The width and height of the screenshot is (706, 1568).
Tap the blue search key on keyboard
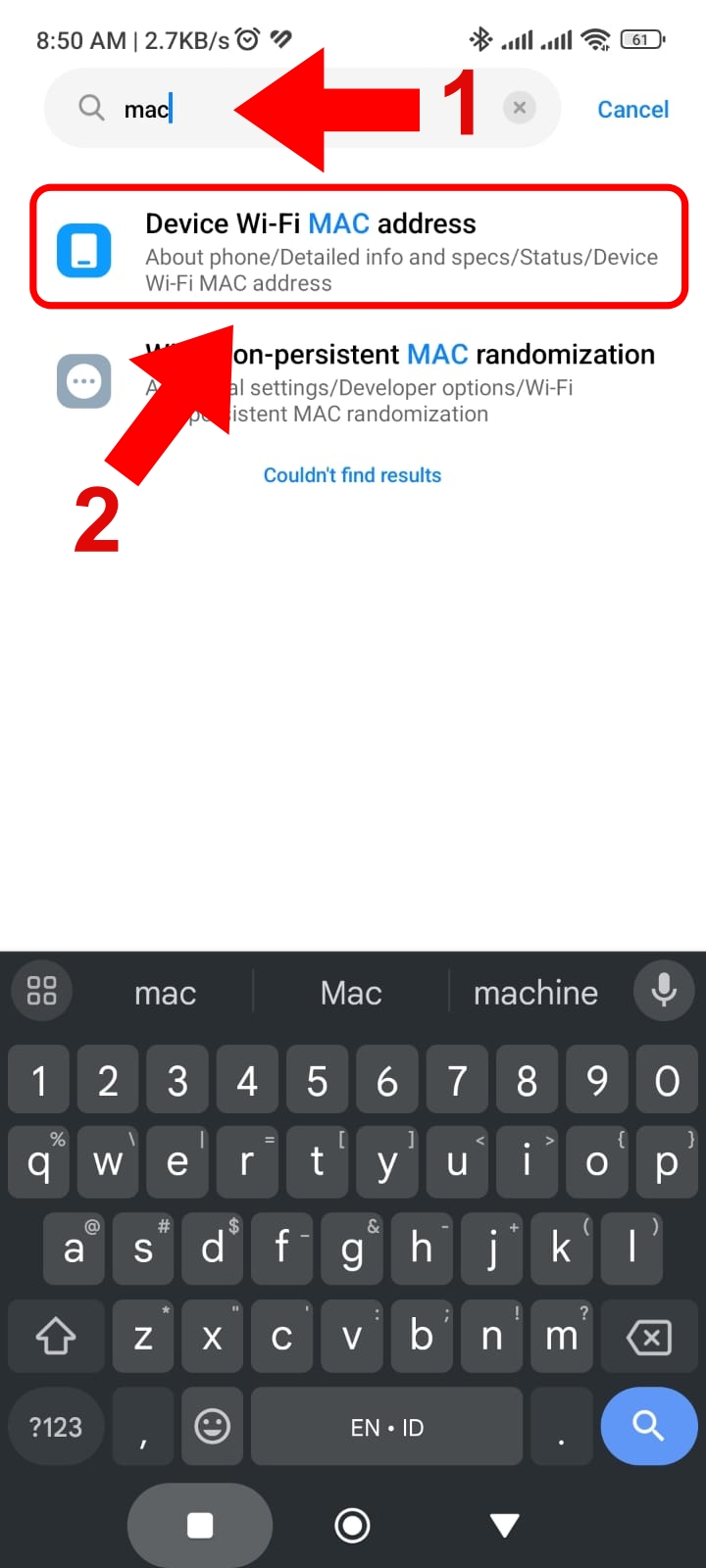(x=648, y=1426)
